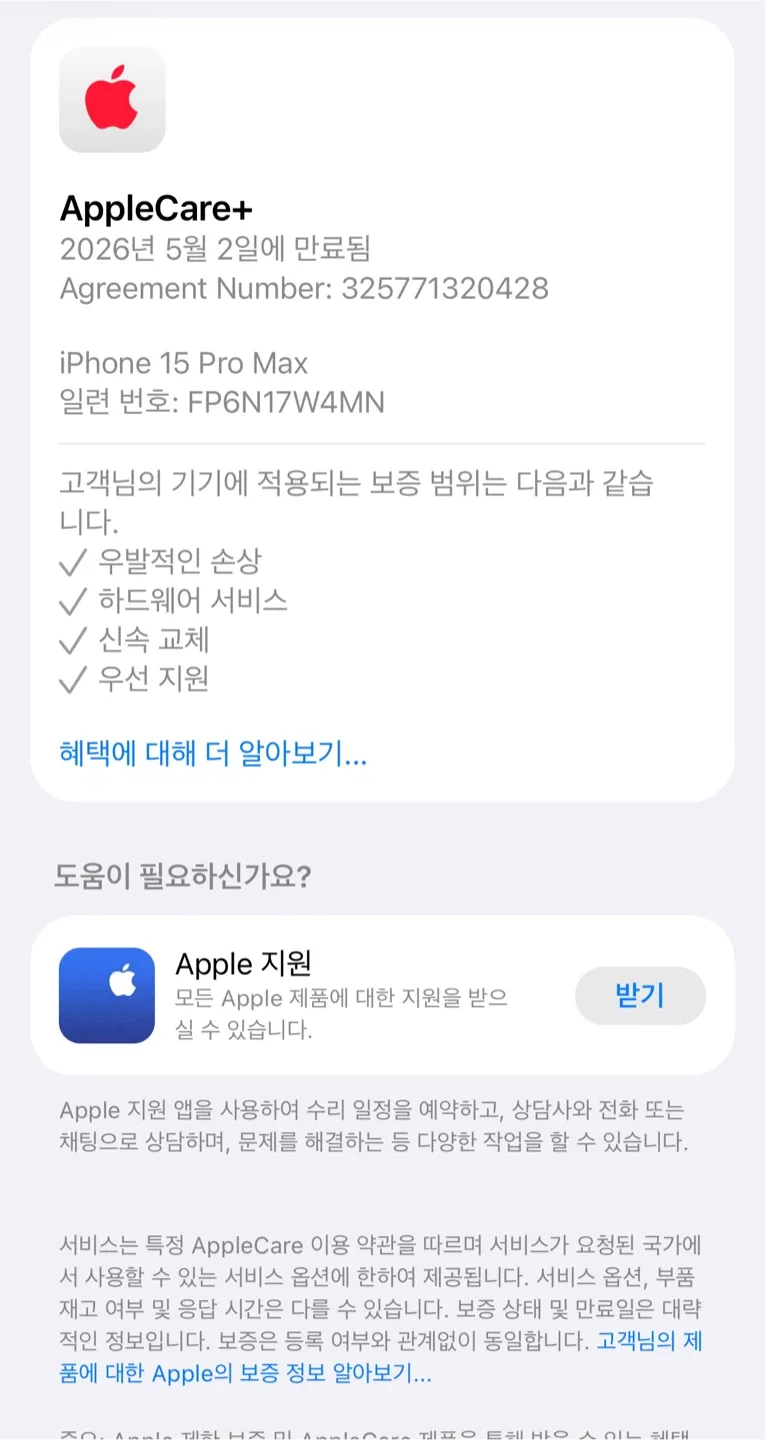The width and height of the screenshot is (765, 1440).
Task: Tap the 받기 button for Apple 지원
Action: click(x=640, y=995)
